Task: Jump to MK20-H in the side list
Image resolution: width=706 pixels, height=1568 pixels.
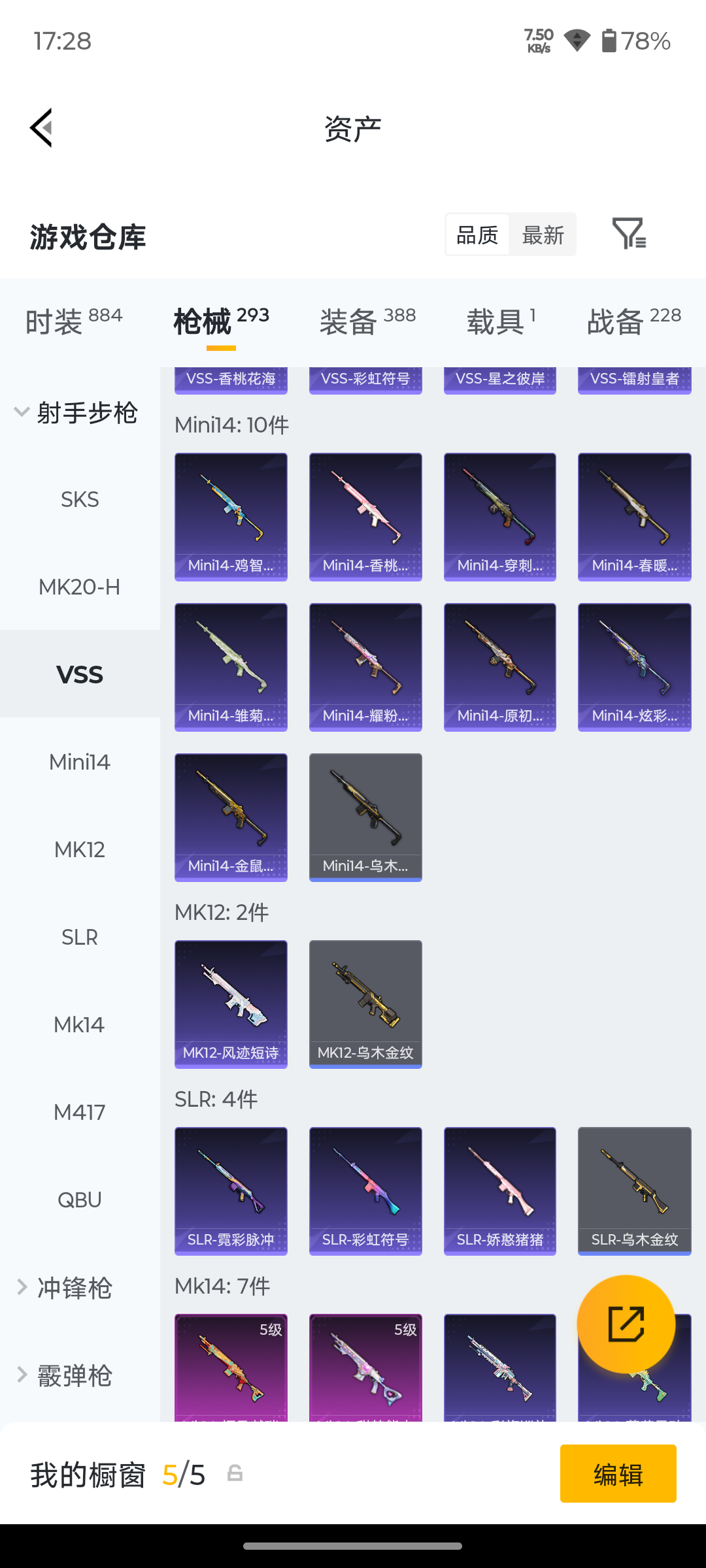Action: [80, 587]
